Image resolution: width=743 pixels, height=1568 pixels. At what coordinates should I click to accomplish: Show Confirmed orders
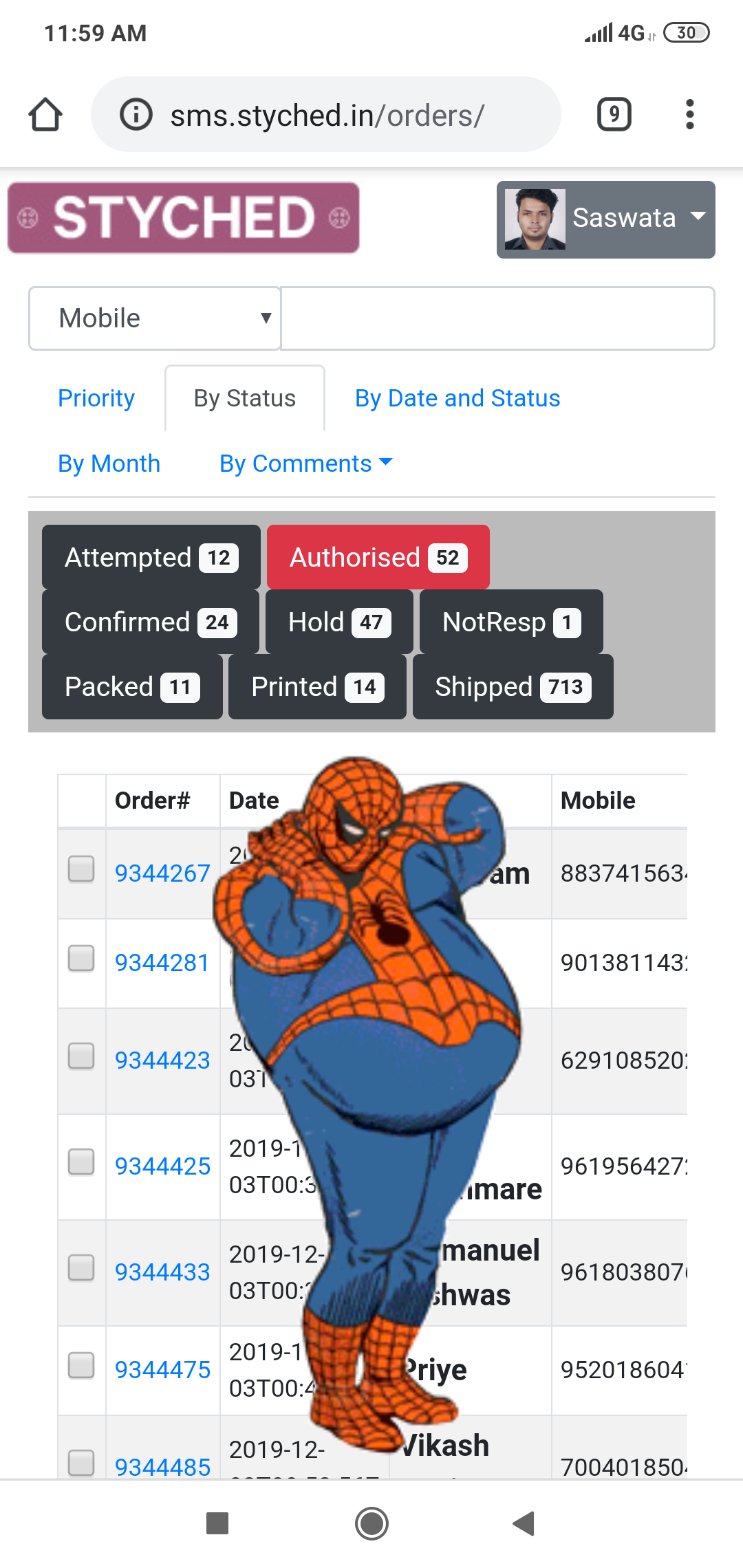151,622
